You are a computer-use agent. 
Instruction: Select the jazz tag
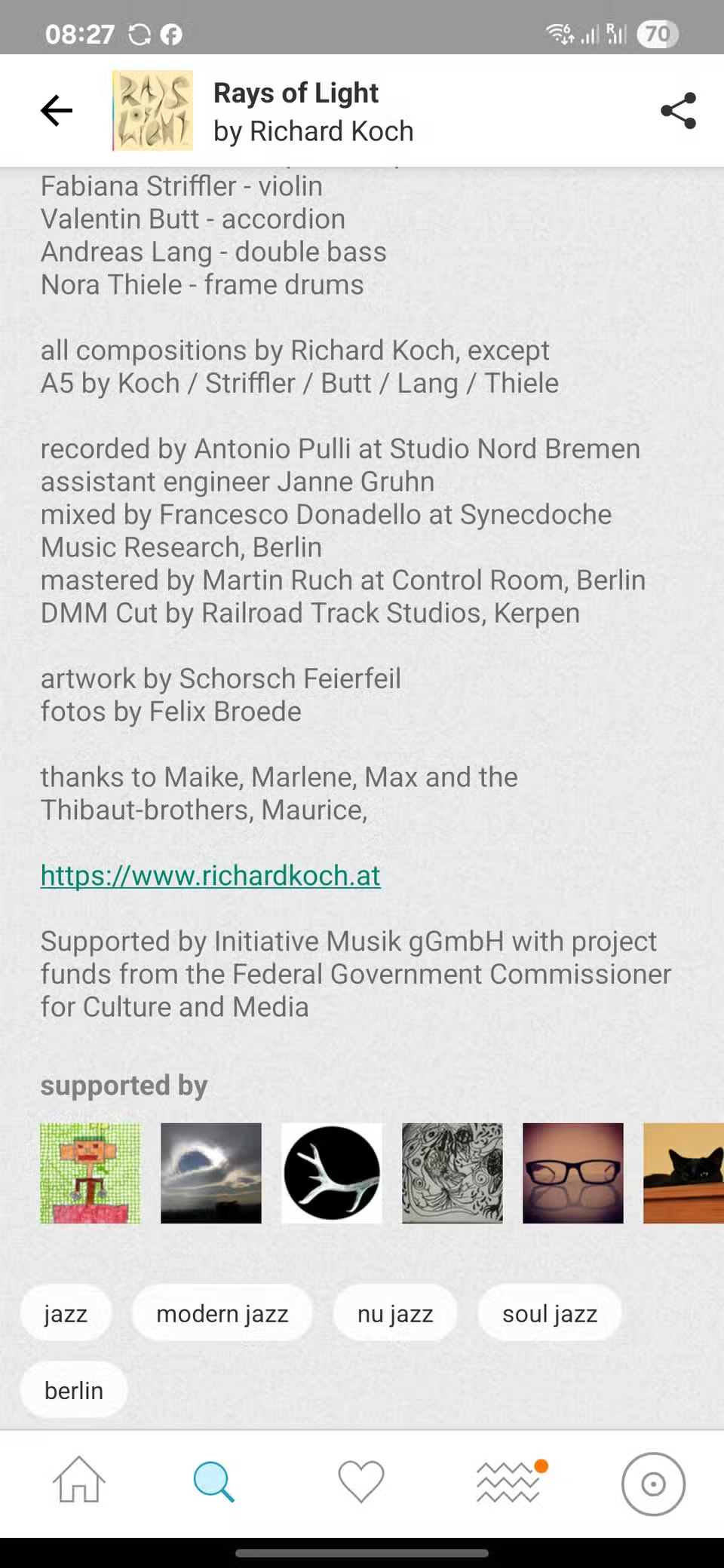66,1314
